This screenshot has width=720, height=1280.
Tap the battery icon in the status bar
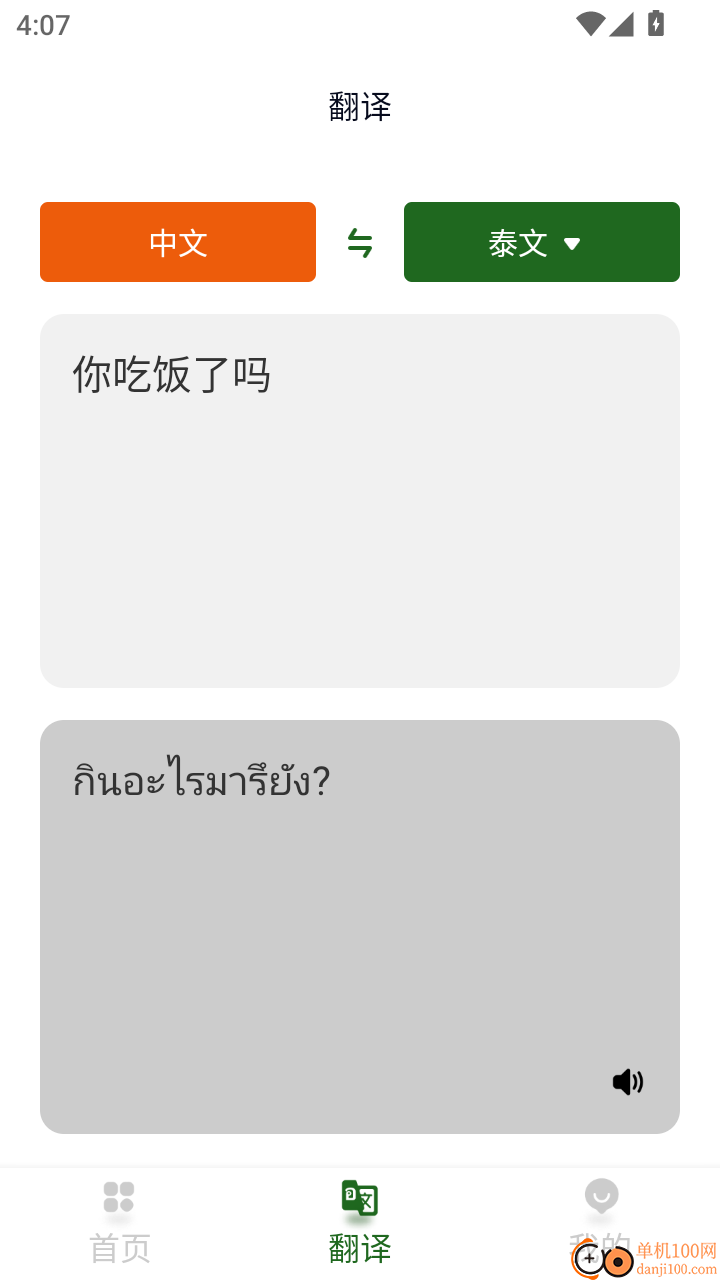point(657,25)
